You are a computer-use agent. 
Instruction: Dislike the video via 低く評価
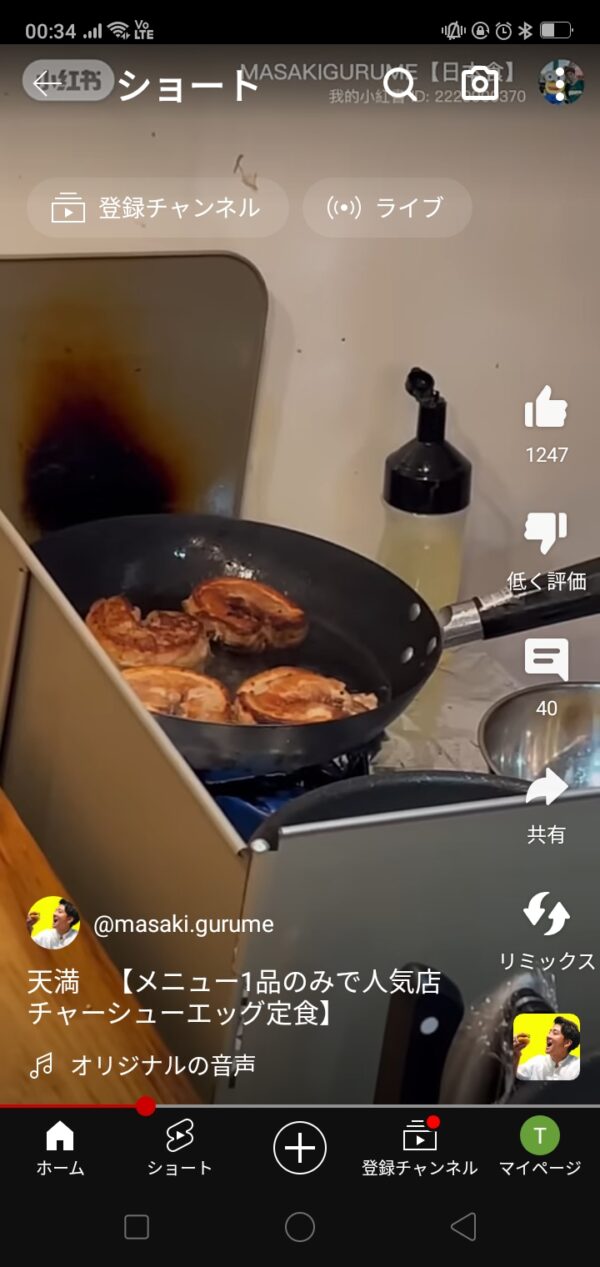[546, 535]
